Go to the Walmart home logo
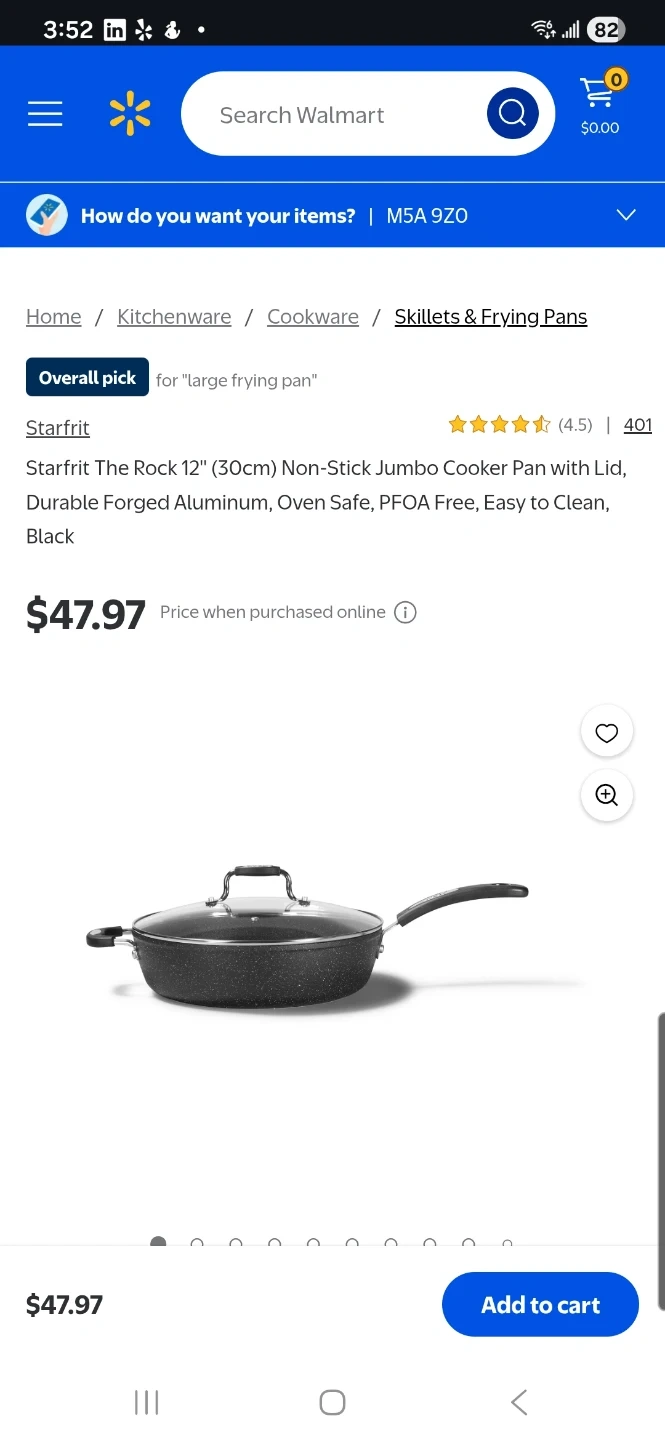 130,114
